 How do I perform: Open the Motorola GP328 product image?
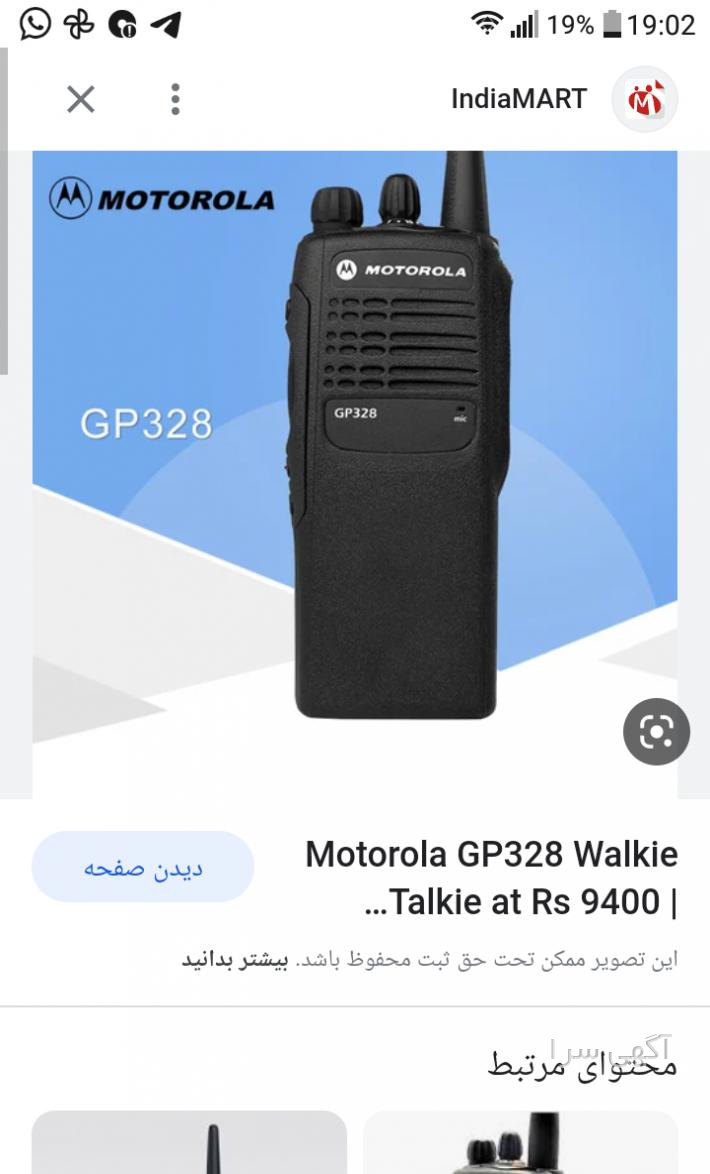tap(355, 475)
